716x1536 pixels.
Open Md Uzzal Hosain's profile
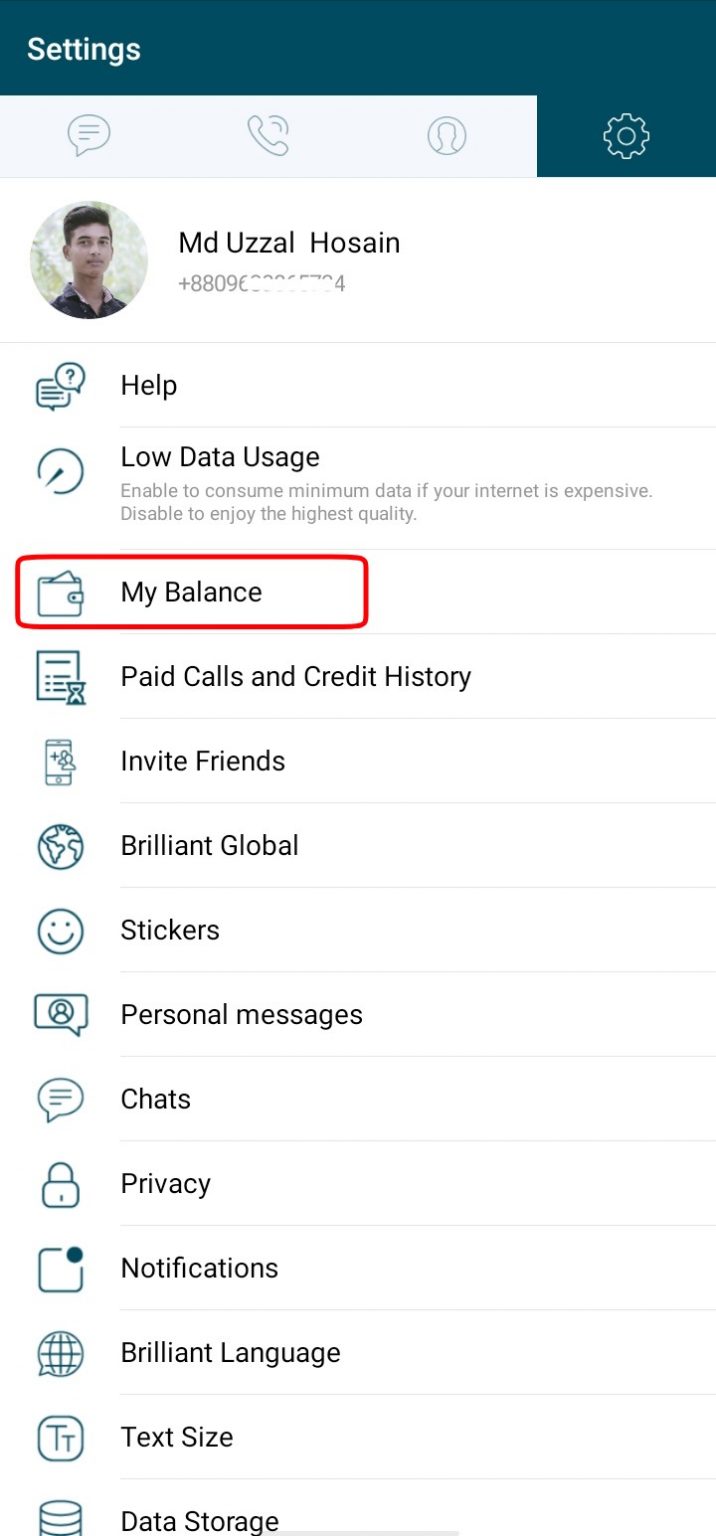click(358, 260)
